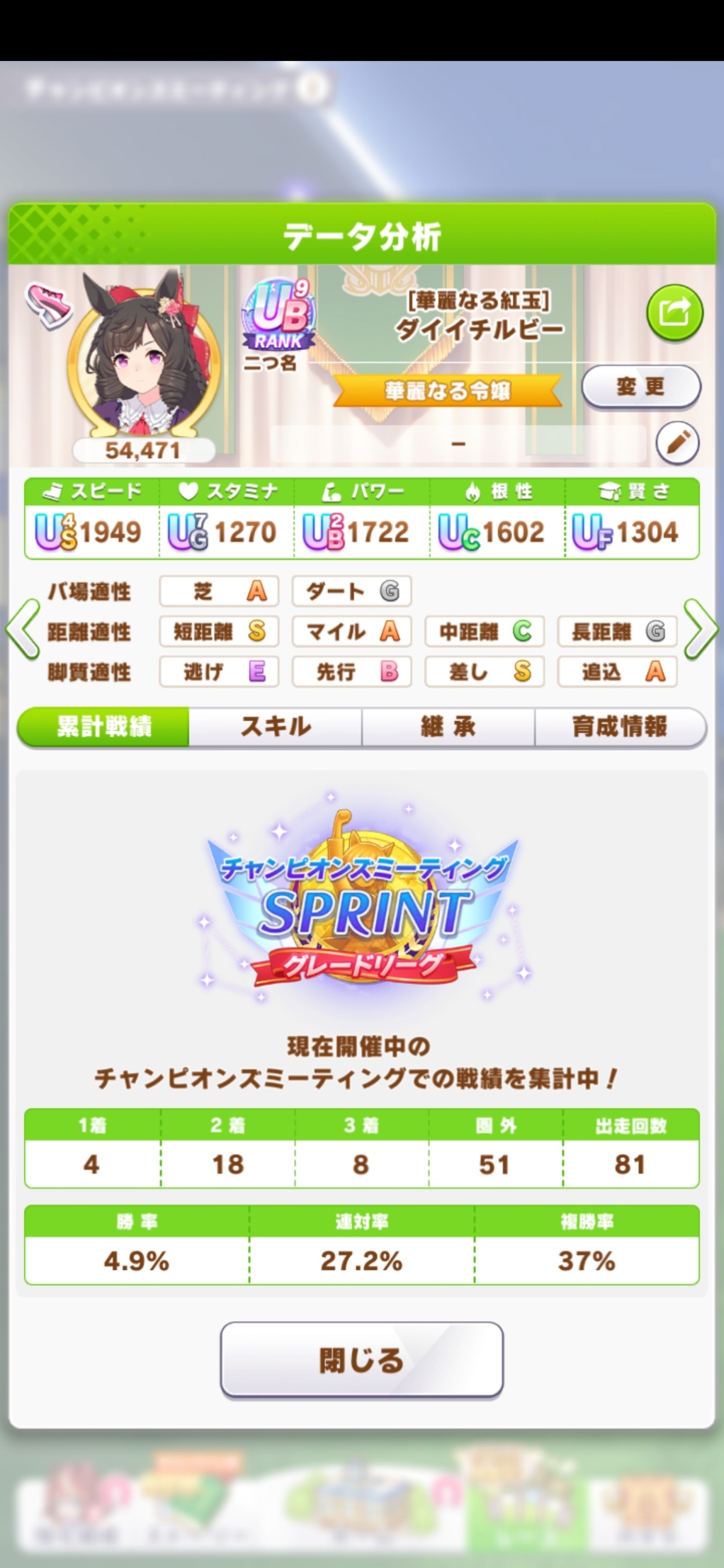Switch to the 育成情報 tab

click(x=620, y=727)
